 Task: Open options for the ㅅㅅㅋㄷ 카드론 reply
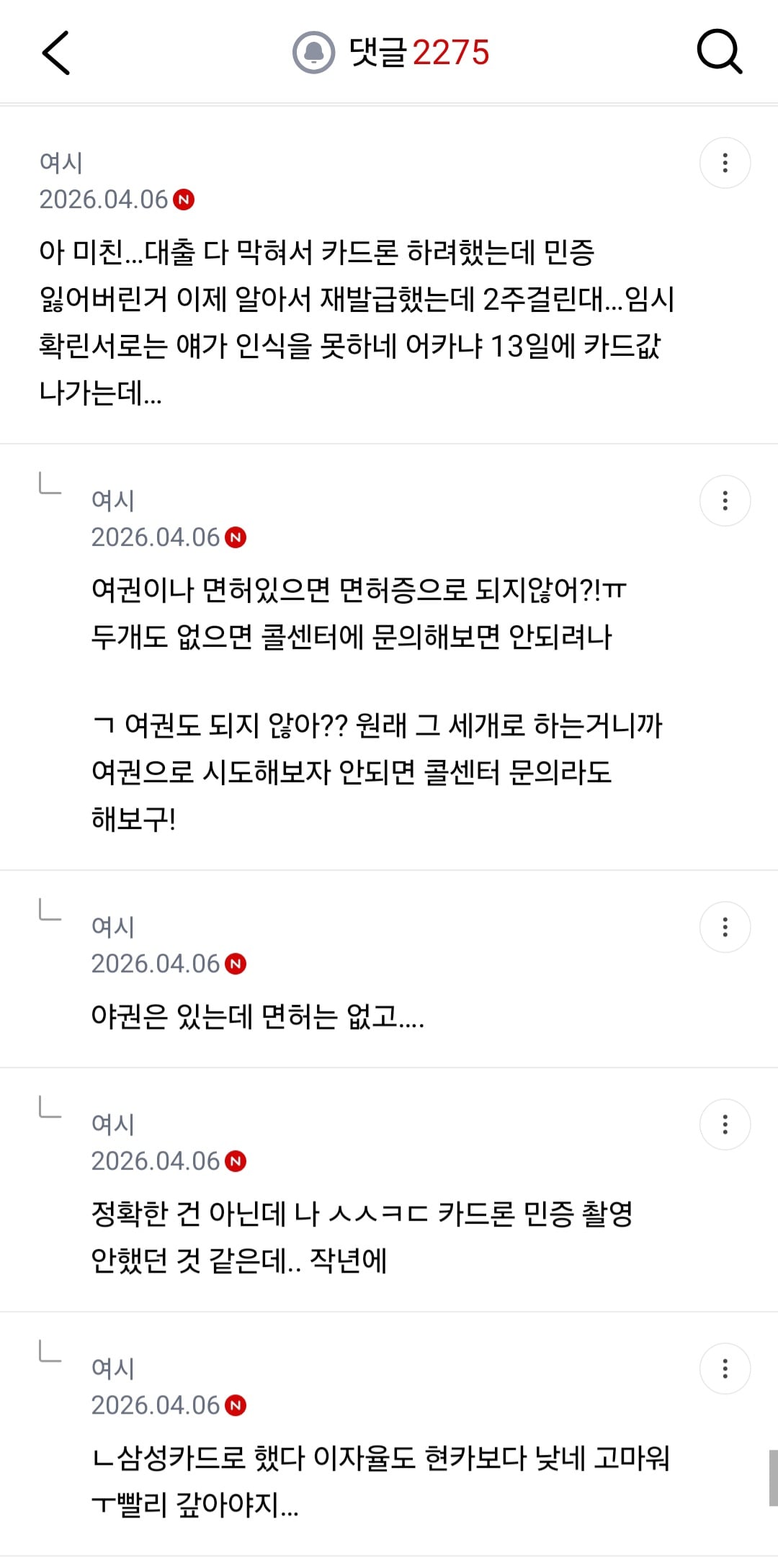[x=725, y=1124]
